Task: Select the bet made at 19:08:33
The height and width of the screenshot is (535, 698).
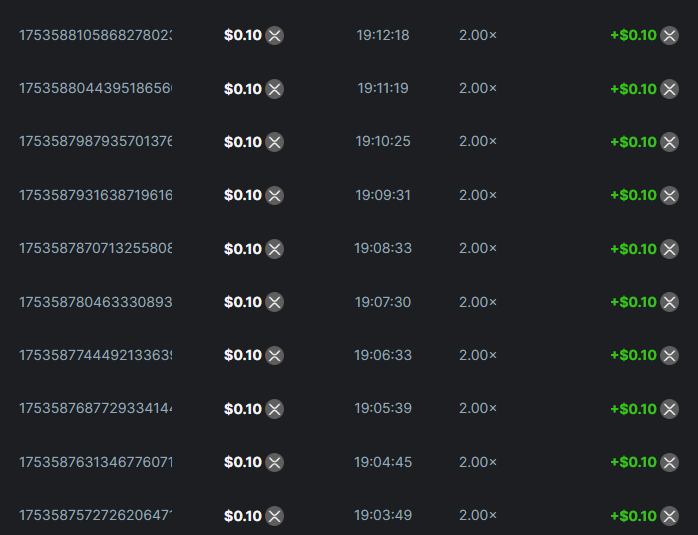Action: 95,248
